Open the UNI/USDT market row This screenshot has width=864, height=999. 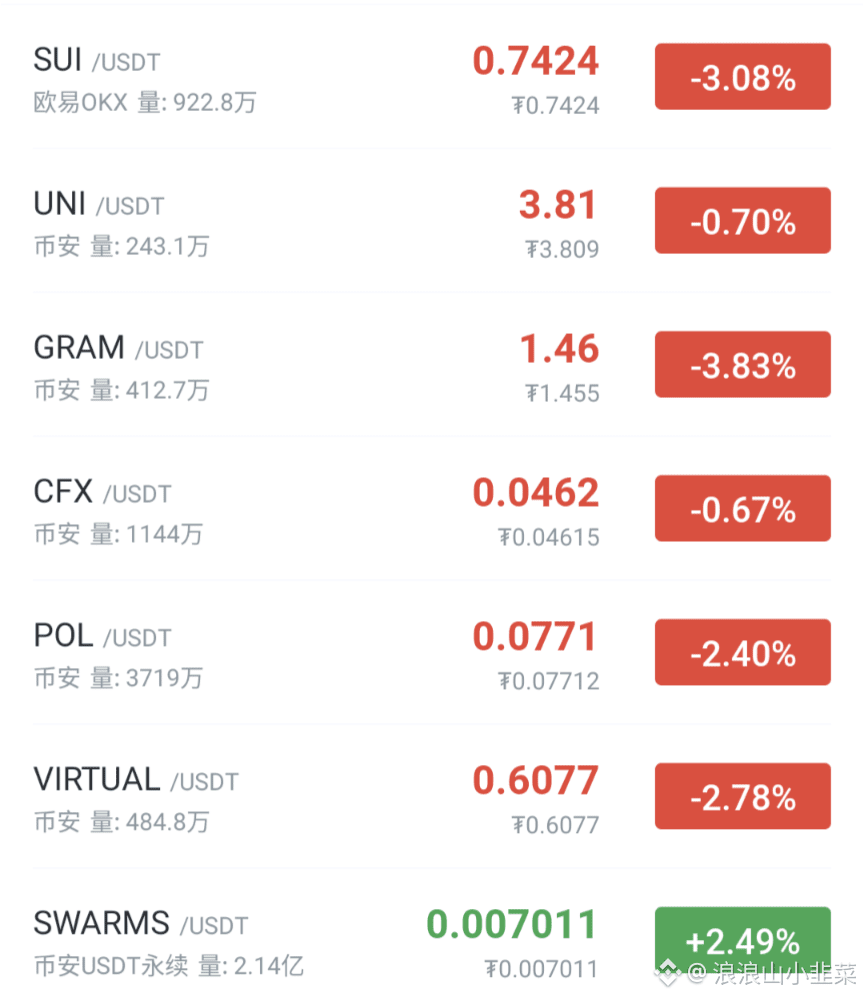[432, 220]
